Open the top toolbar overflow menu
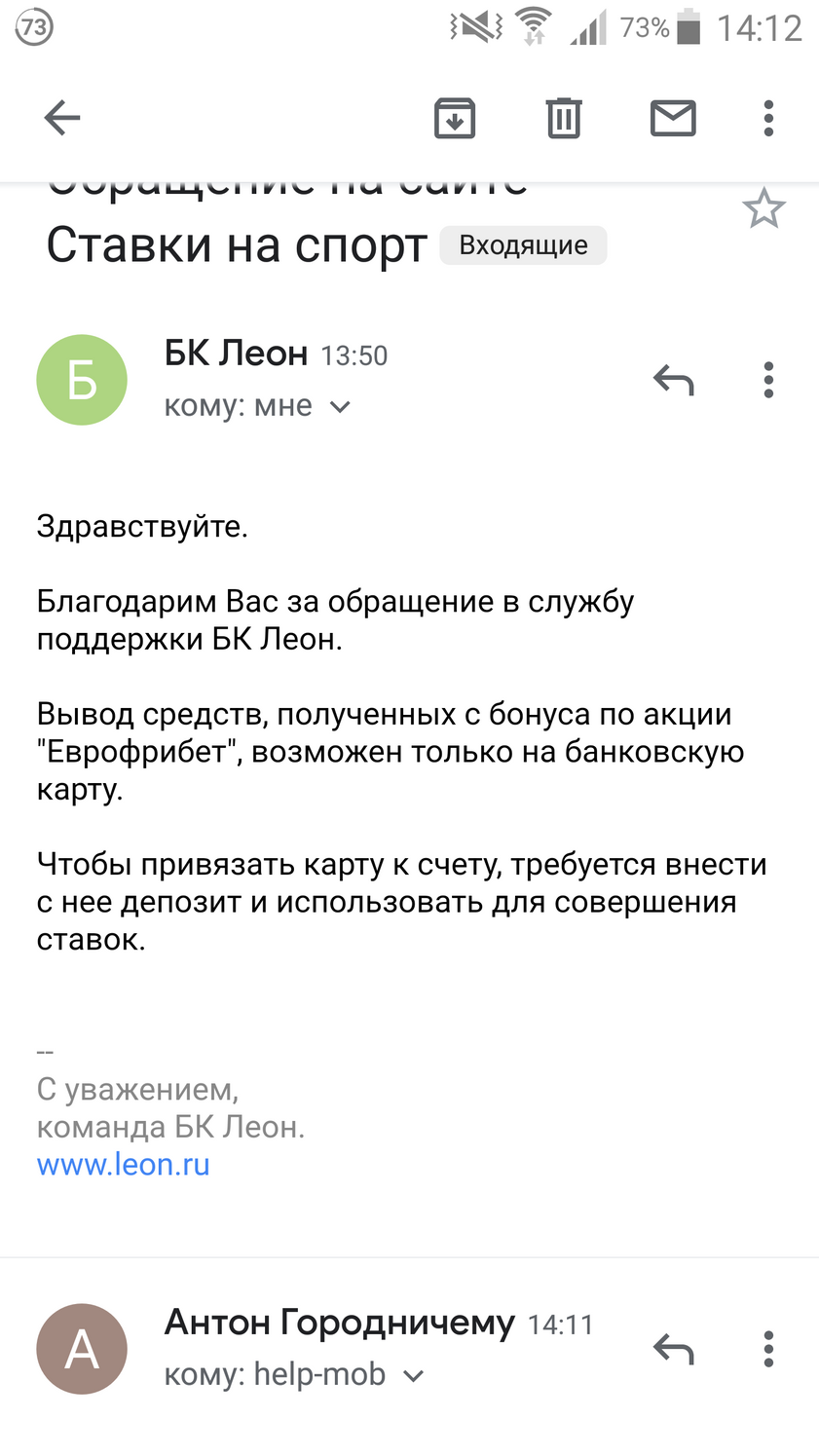The width and height of the screenshot is (819, 1456). point(768,119)
